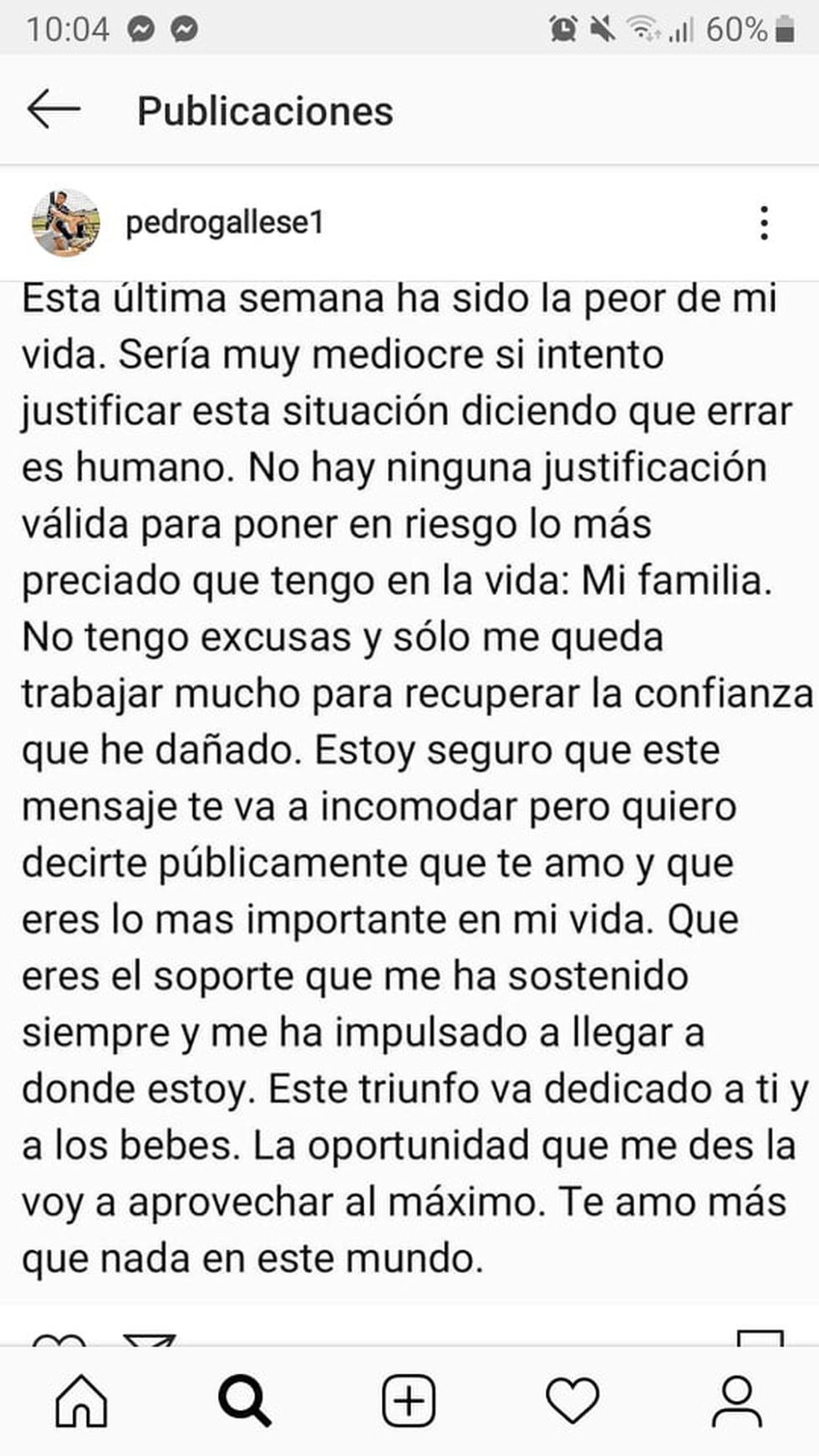This screenshot has height=1456, width=819.
Task: Open the Search tab
Action: 244,1400
